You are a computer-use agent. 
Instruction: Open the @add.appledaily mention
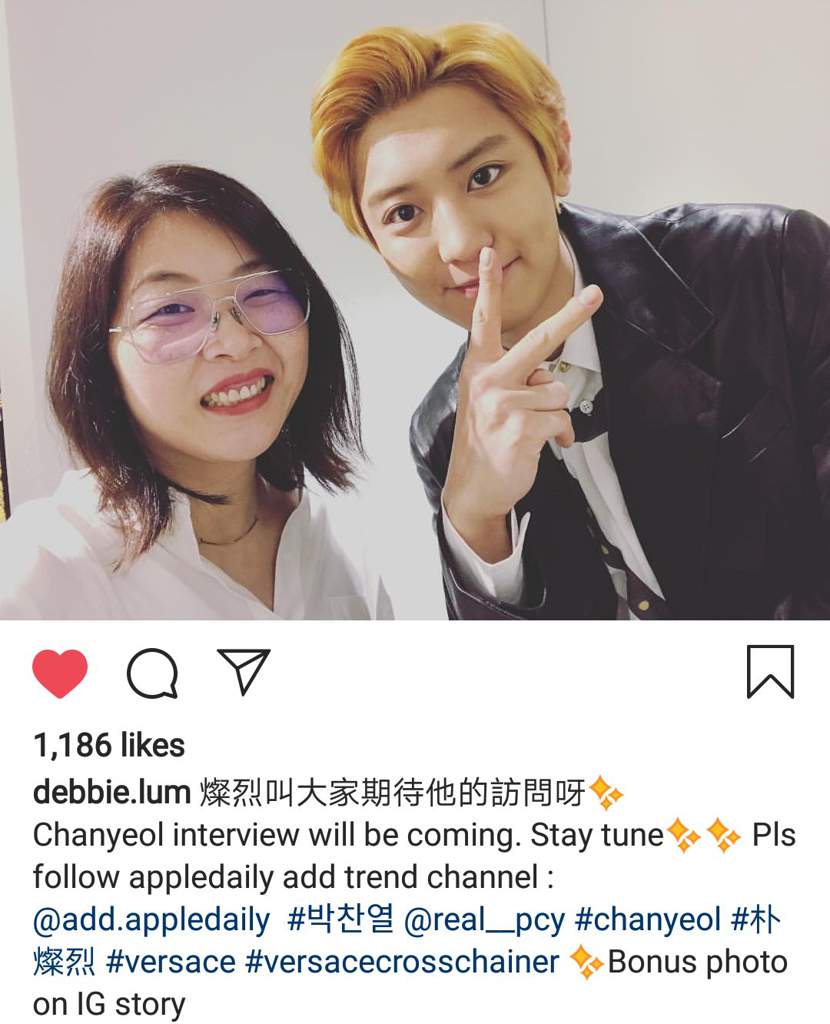[151, 920]
